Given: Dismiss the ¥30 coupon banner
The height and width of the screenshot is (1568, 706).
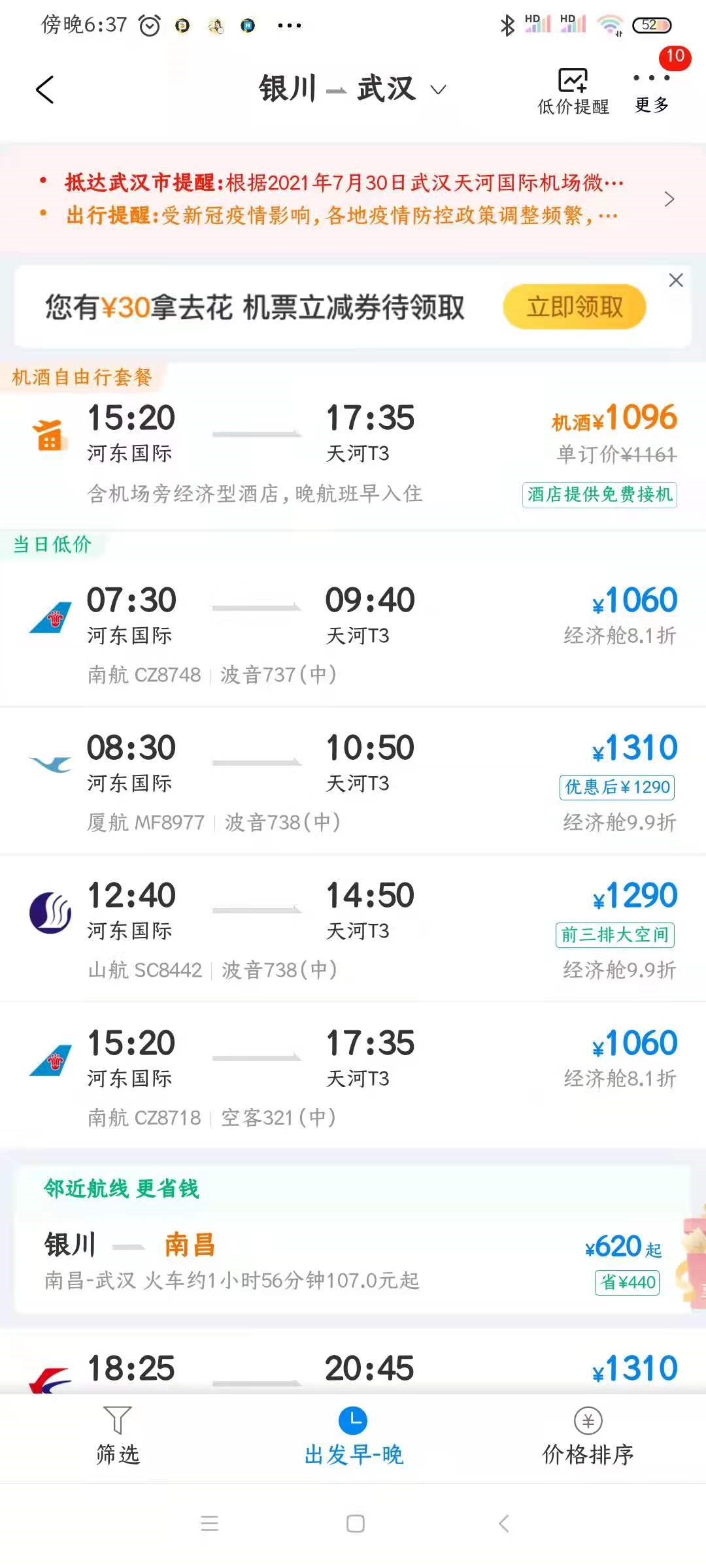Looking at the screenshot, I should pos(676,280).
